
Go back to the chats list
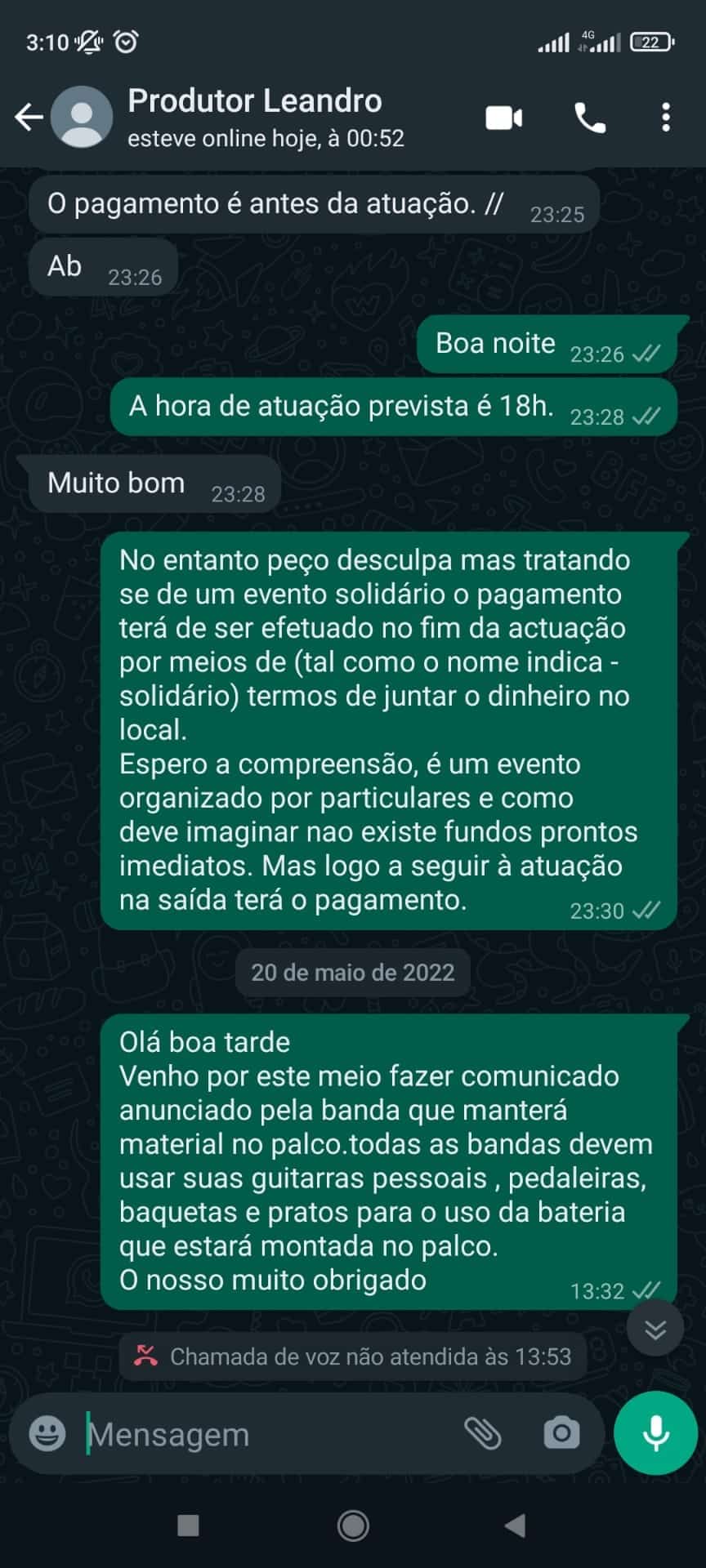29,118
